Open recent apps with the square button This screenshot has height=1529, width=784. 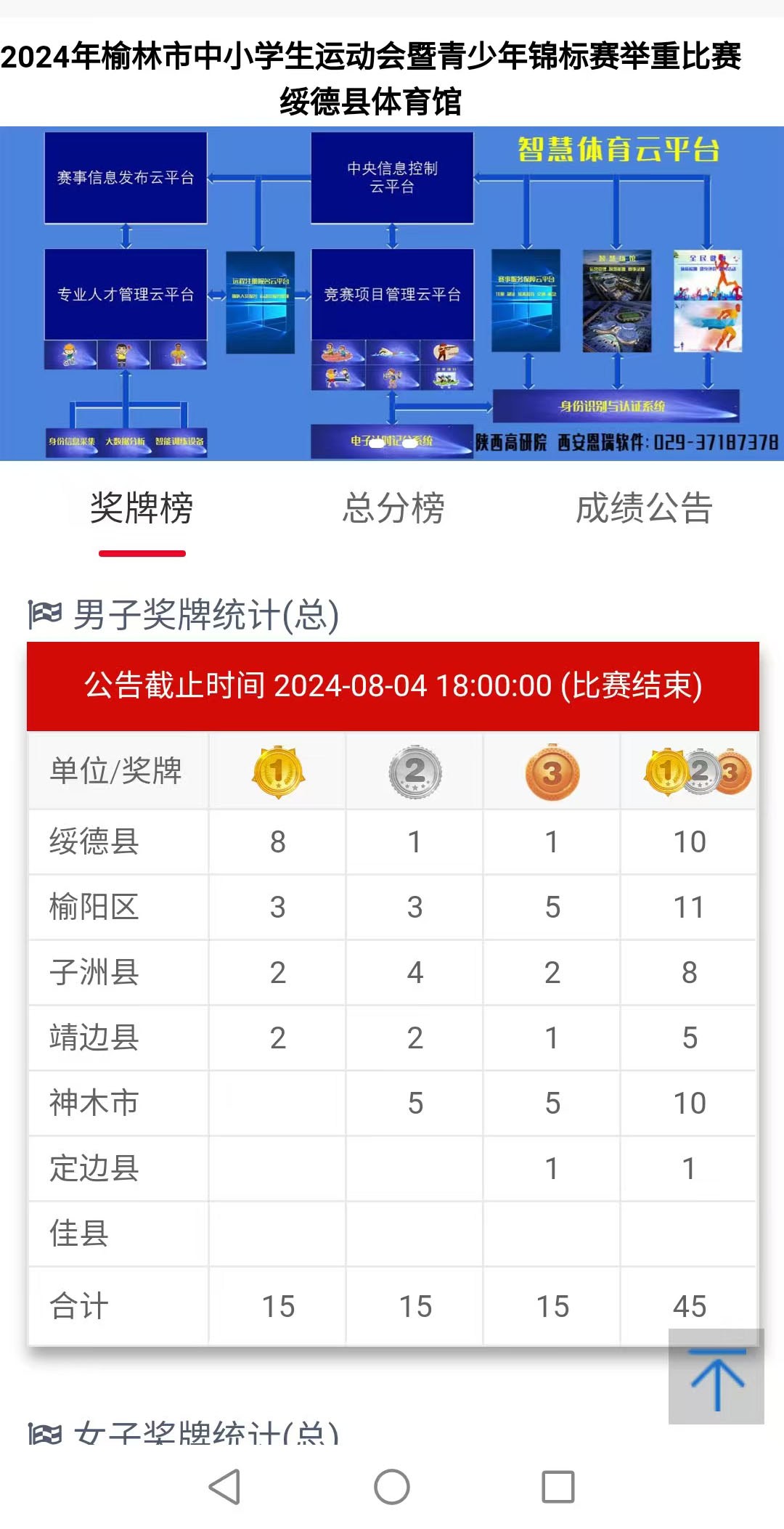pos(558,1487)
